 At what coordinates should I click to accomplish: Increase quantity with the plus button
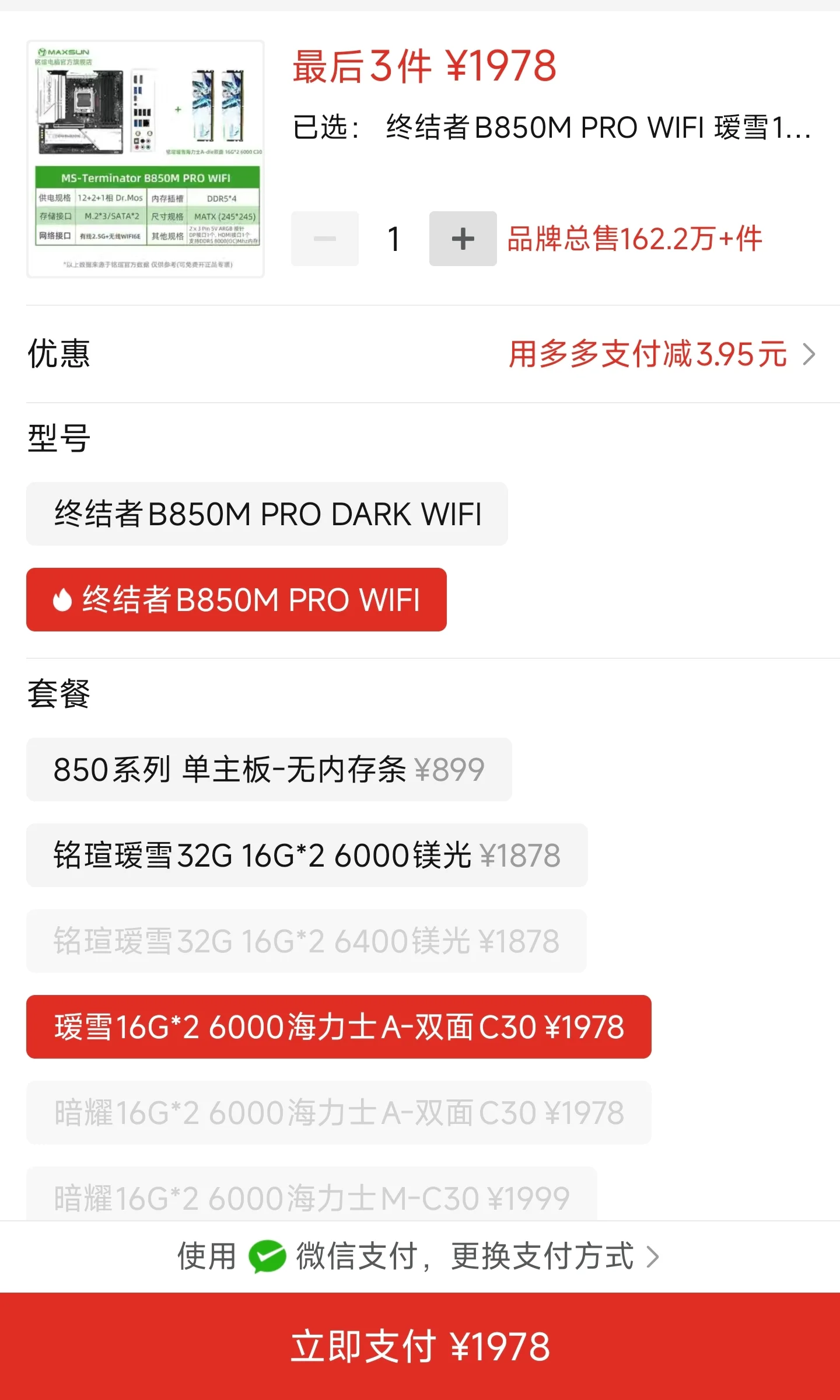463,239
